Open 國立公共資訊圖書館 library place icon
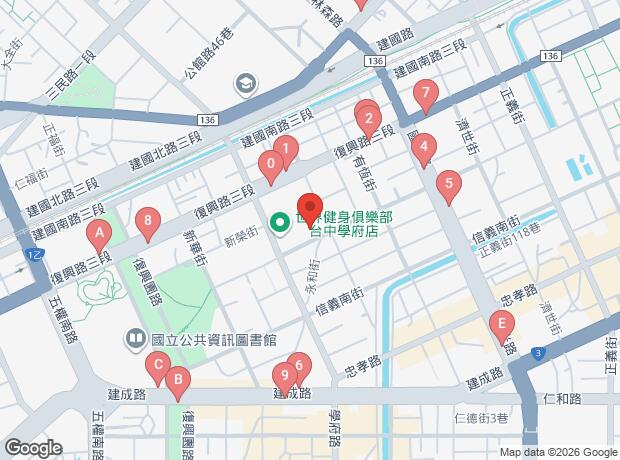This screenshot has height=460, width=620. coord(136,340)
